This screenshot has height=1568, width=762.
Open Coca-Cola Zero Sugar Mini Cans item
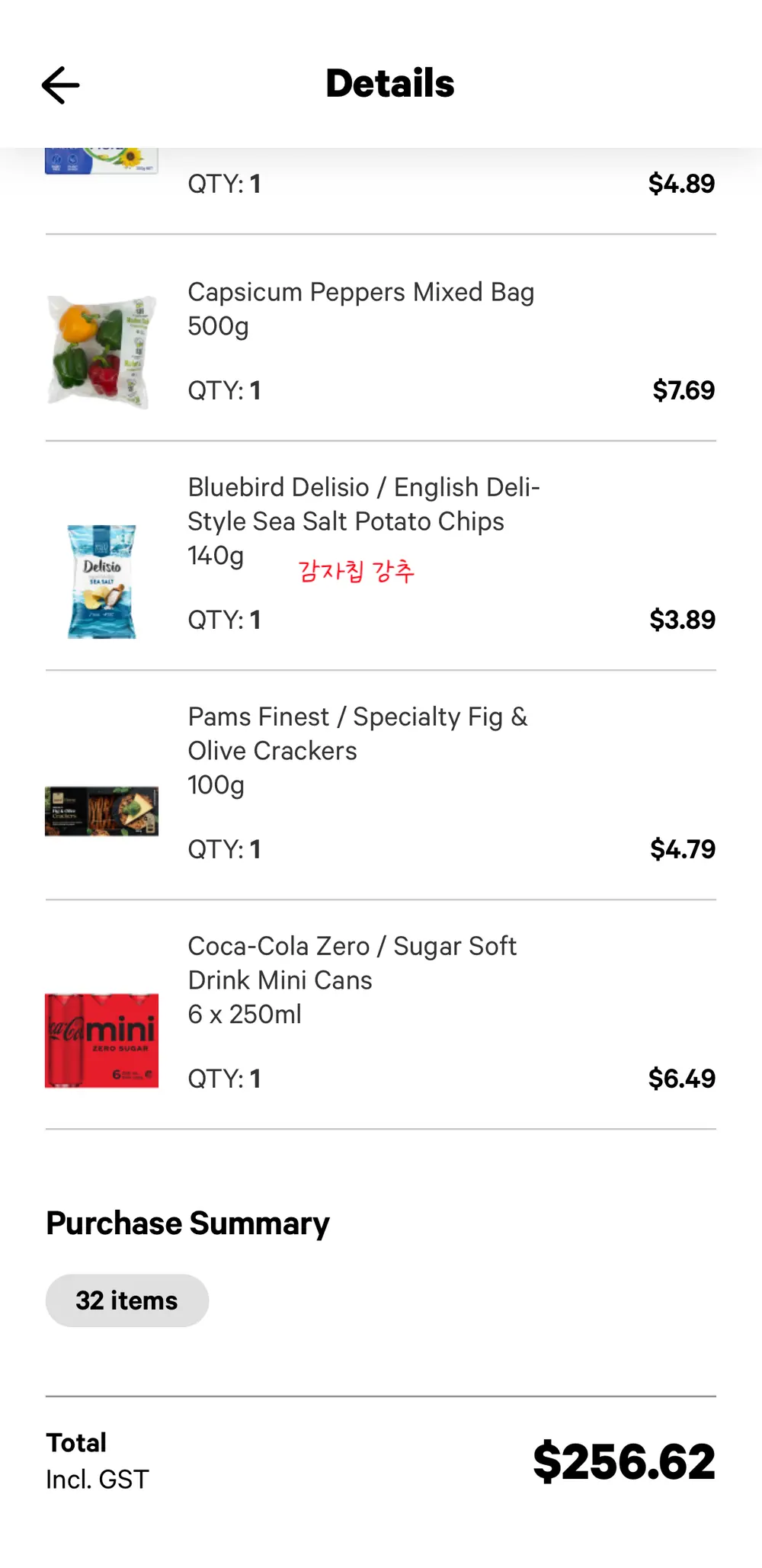(381, 1015)
